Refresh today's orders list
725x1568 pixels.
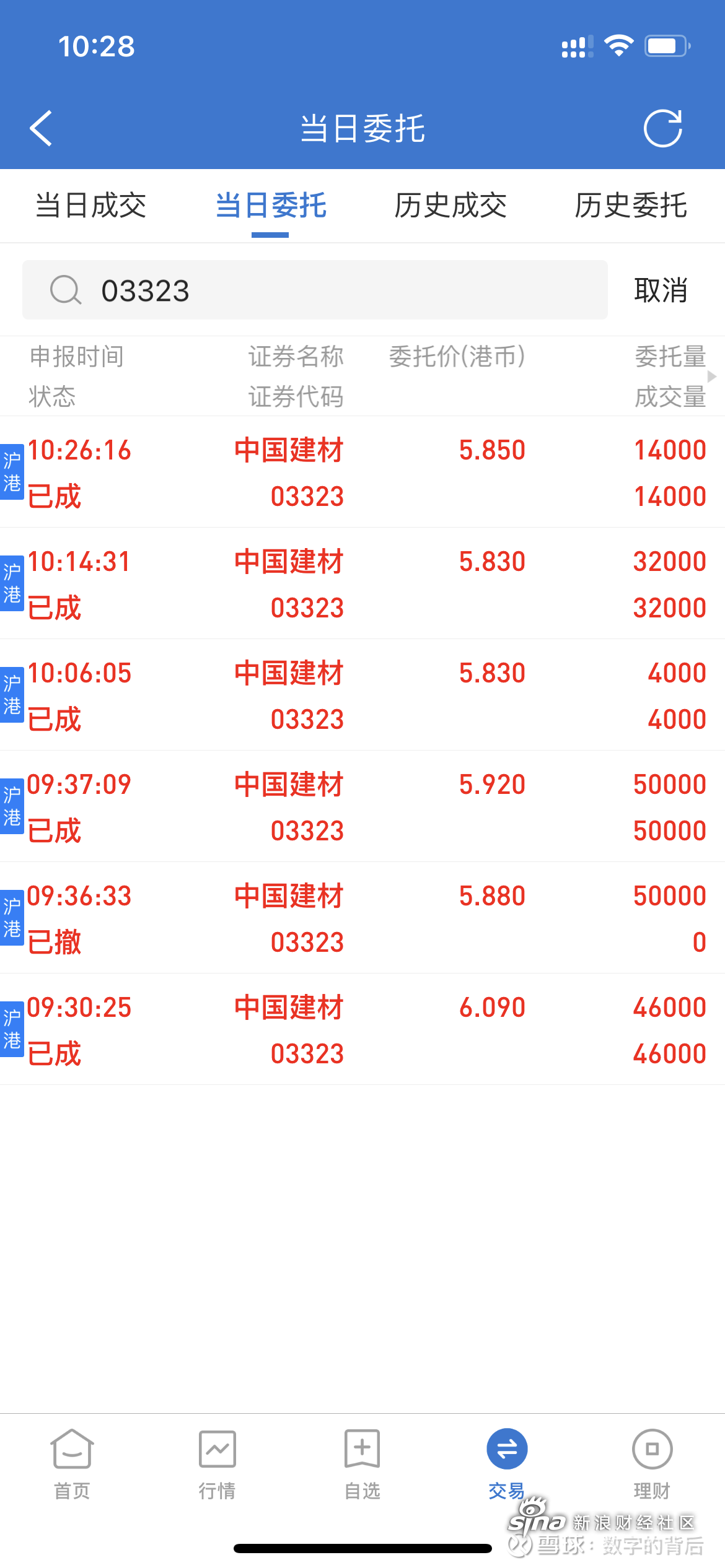[x=662, y=129]
